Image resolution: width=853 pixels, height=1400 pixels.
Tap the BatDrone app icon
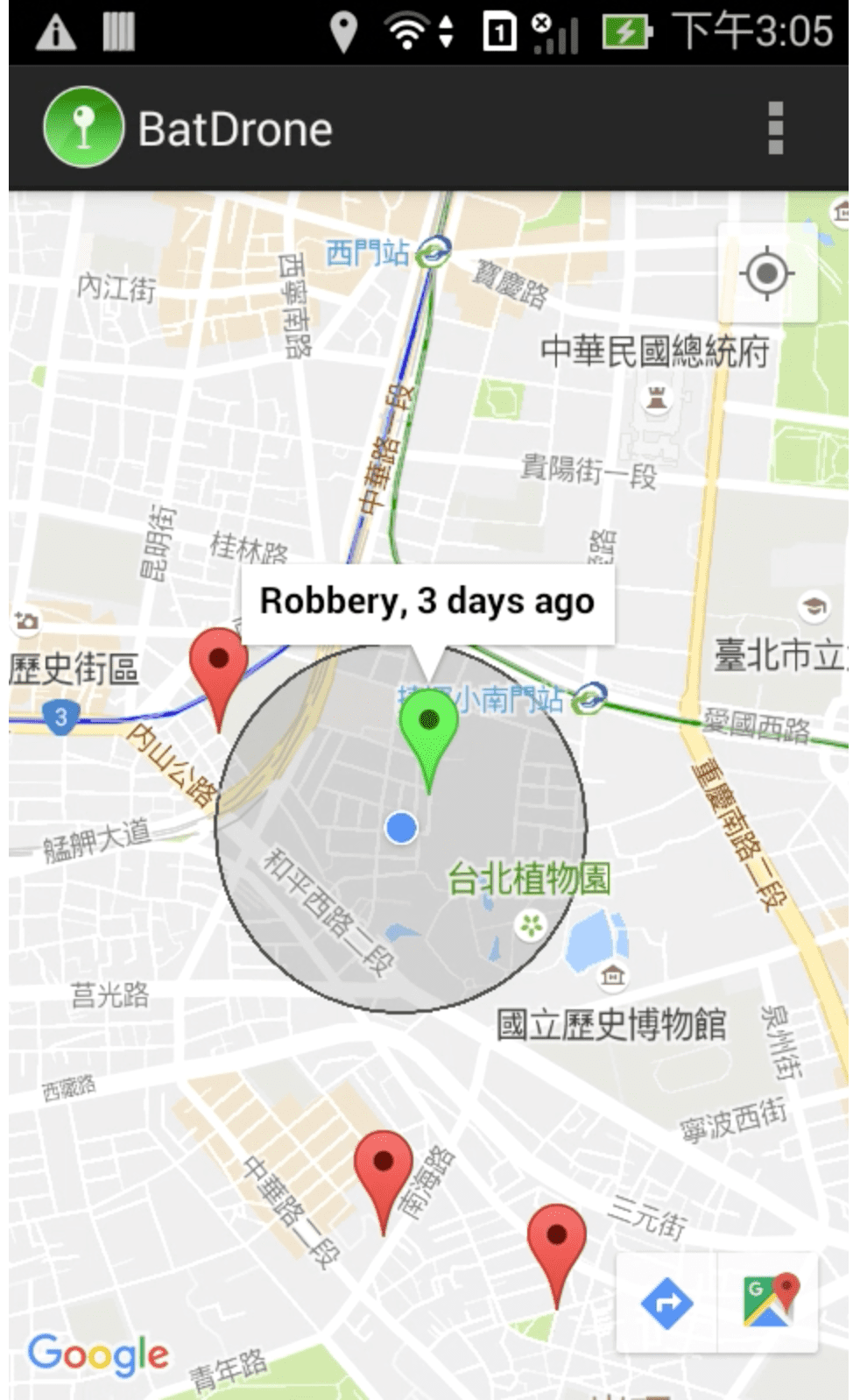[x=83, y=128]
